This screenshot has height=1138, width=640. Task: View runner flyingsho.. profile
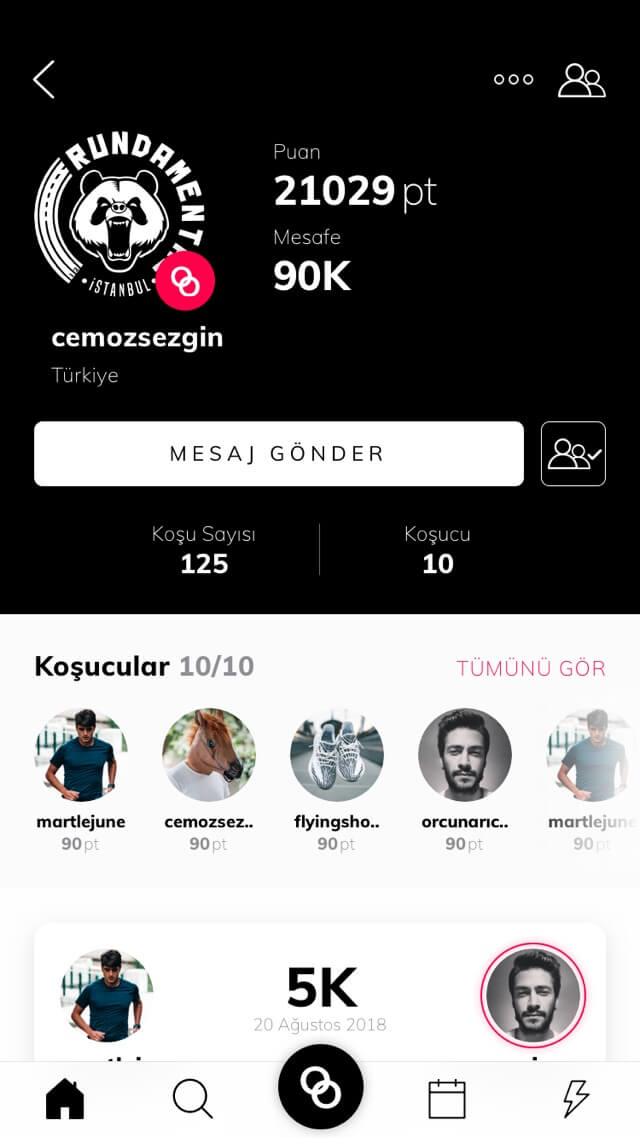click(337, 755)
